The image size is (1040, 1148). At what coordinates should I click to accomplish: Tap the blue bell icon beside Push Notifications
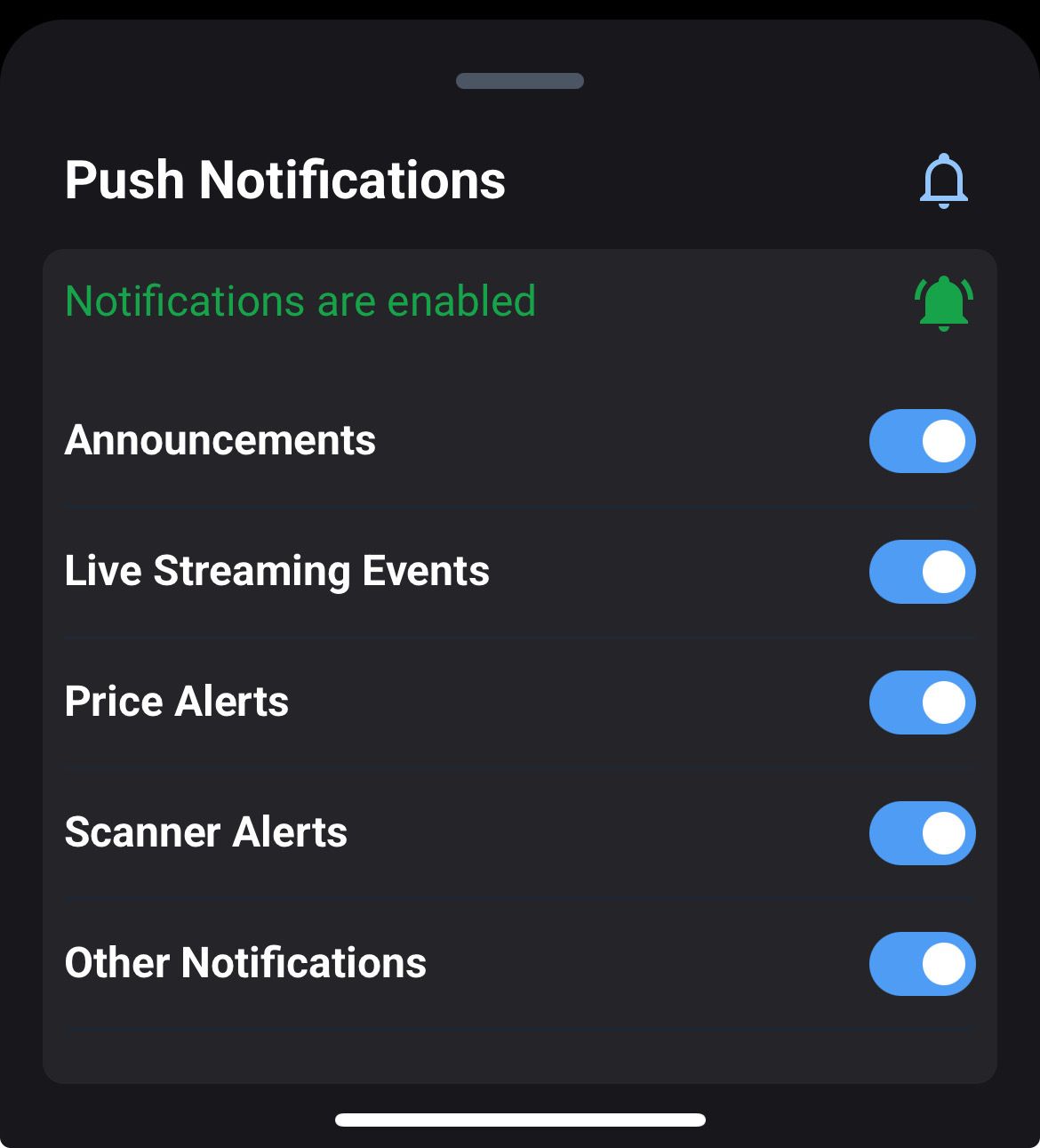click(x=943, y=181)
